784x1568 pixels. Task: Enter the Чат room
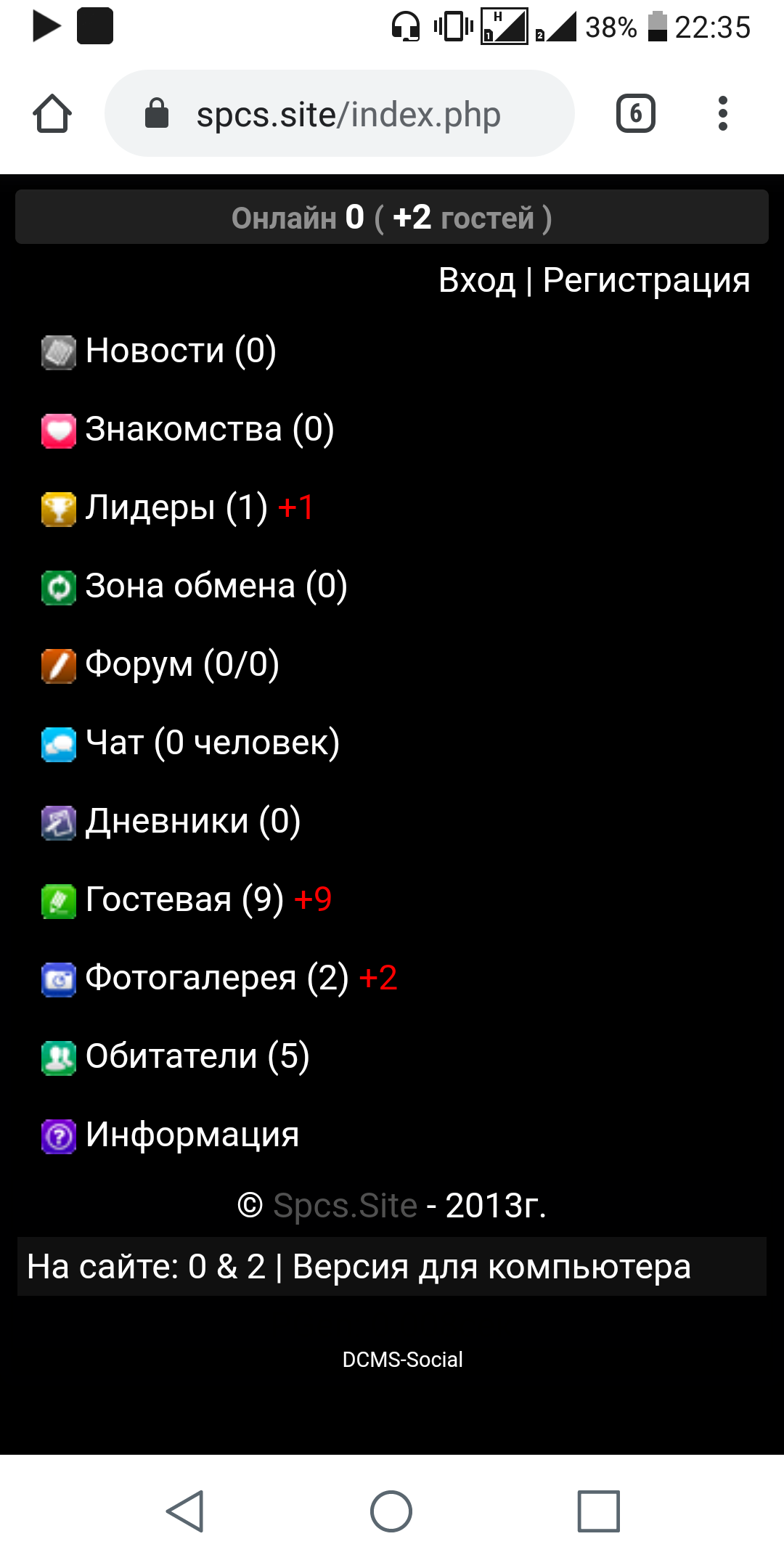[x=212, y=743]
